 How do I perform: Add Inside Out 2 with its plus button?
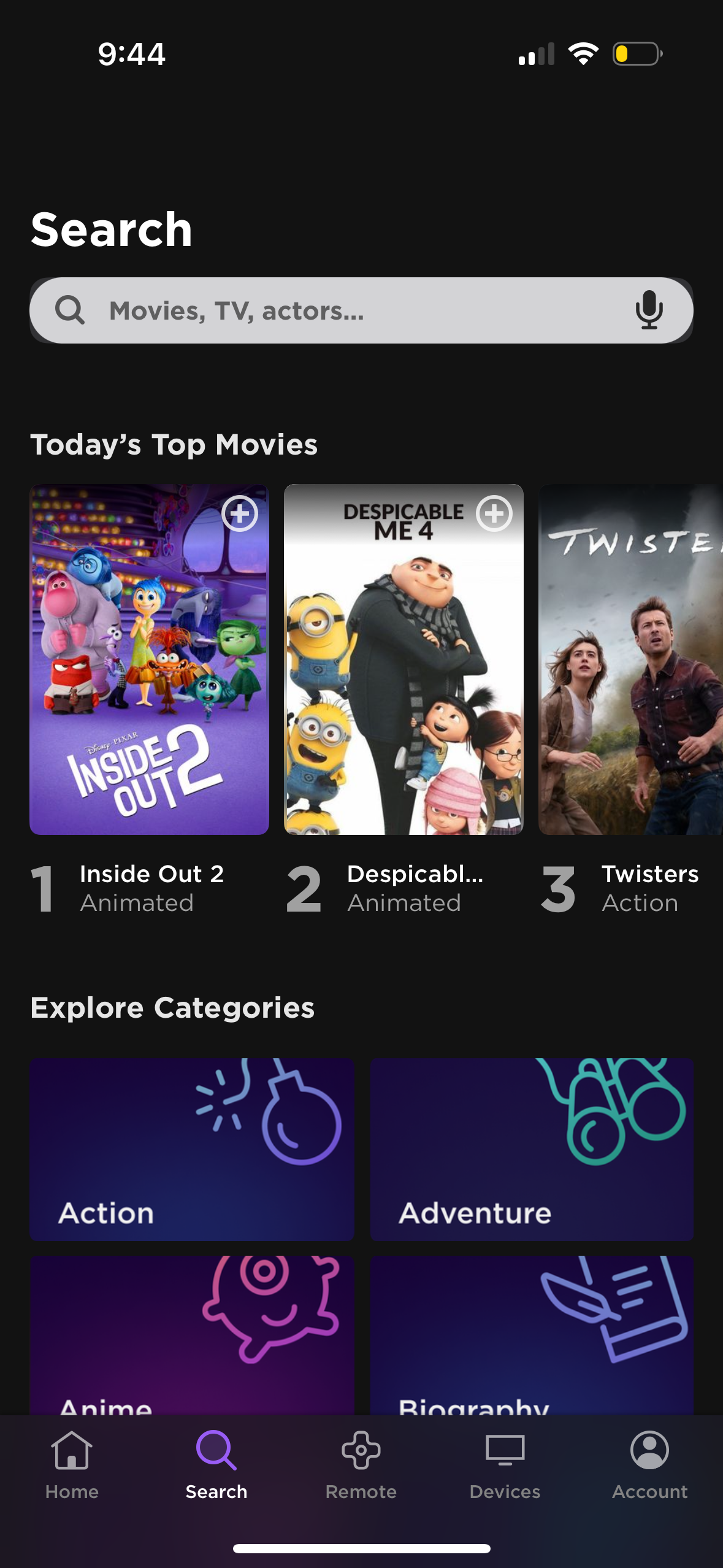pyautogui.click(x=240, y=514)
